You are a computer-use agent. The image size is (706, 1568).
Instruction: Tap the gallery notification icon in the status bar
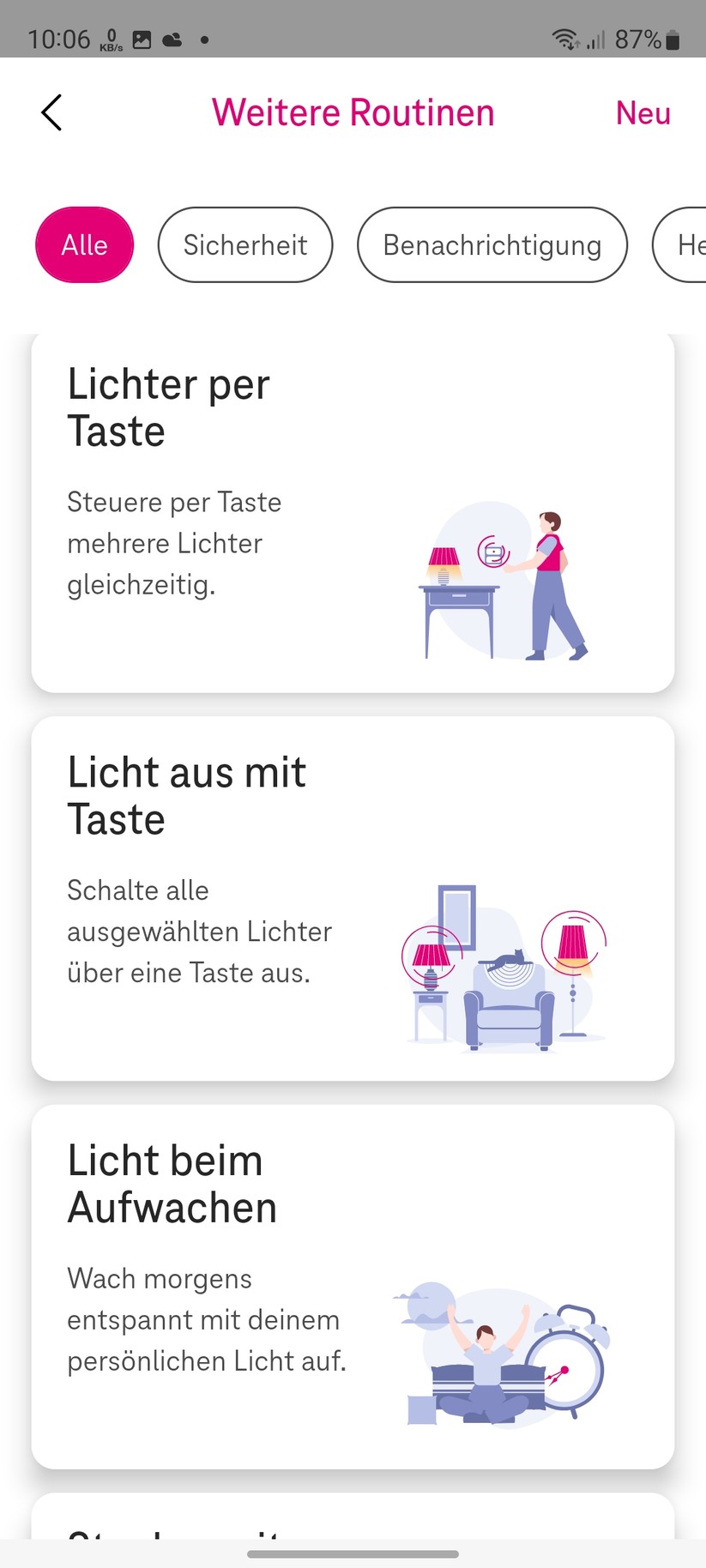[x=142, y=39]
